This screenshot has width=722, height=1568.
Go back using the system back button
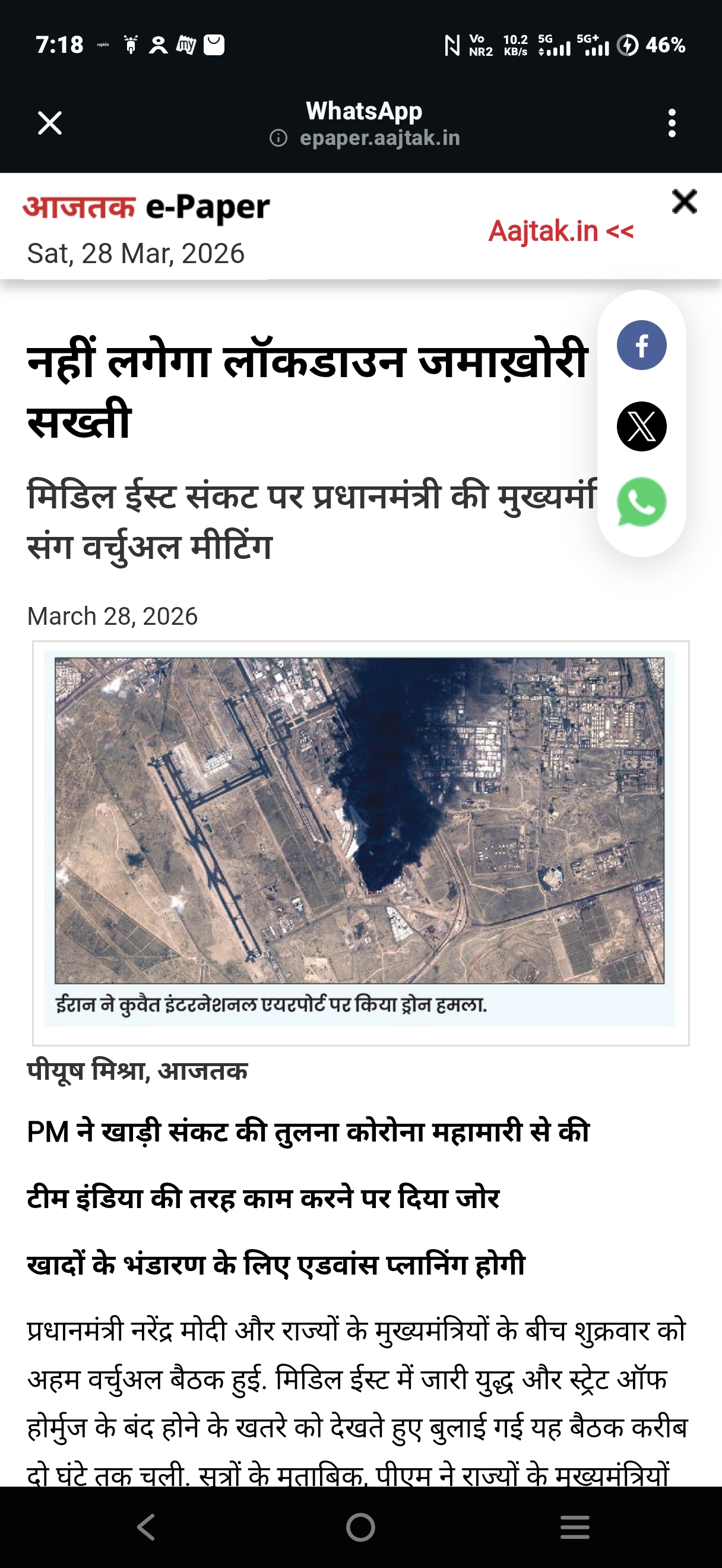click(x=146, y=1526)
